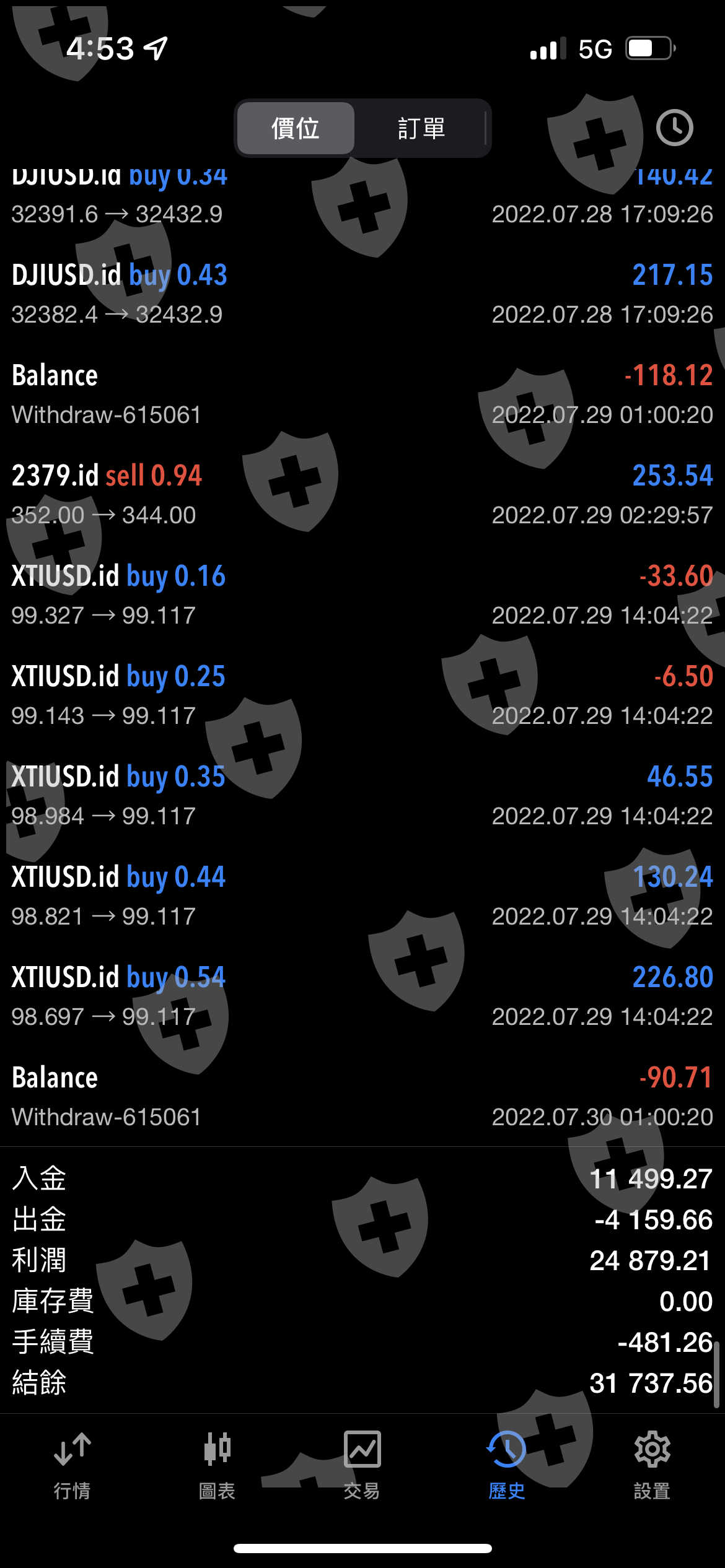Open the Balance withdrawal of -118.12
This screenshot has height=1568, width=725.
[x=362, y=394]
